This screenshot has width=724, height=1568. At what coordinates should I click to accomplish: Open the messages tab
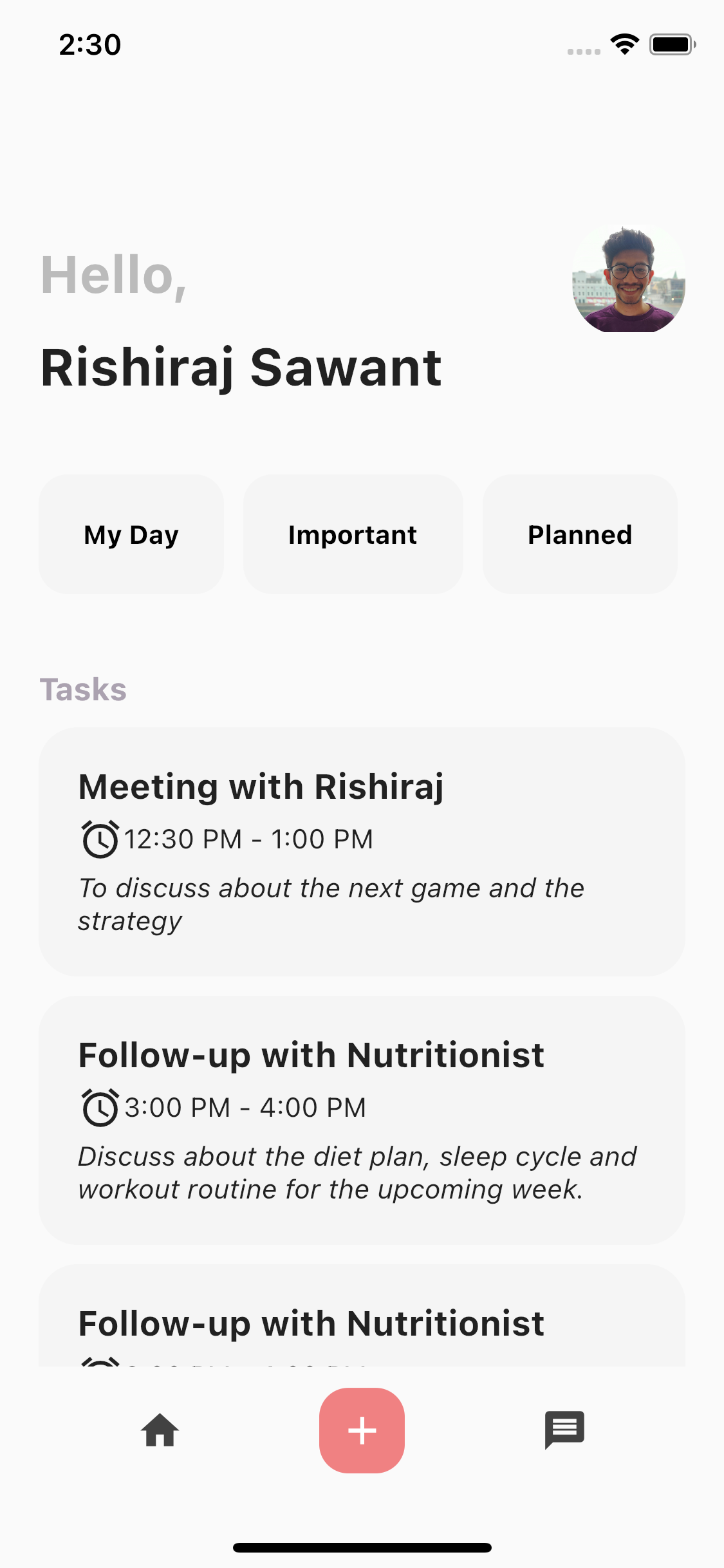coord(564,1430)
